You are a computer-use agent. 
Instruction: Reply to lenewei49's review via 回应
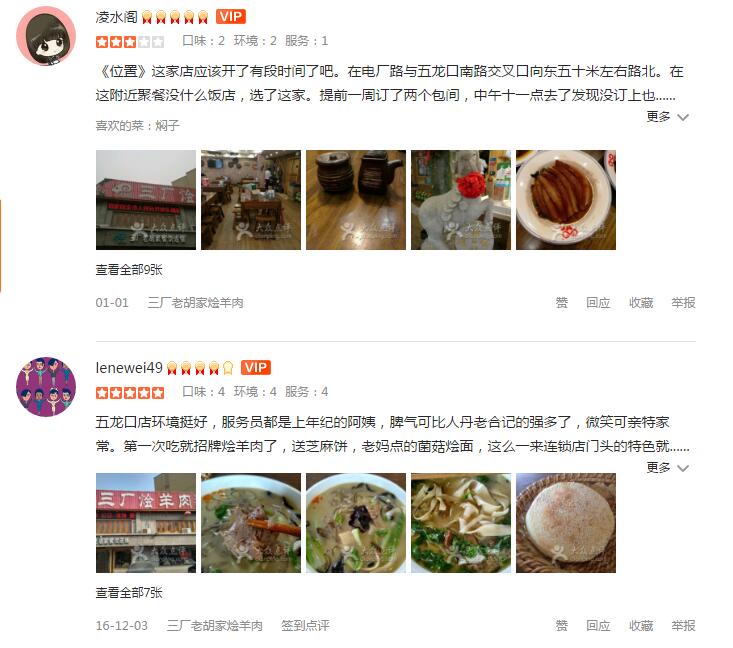(x=598, y=625)
